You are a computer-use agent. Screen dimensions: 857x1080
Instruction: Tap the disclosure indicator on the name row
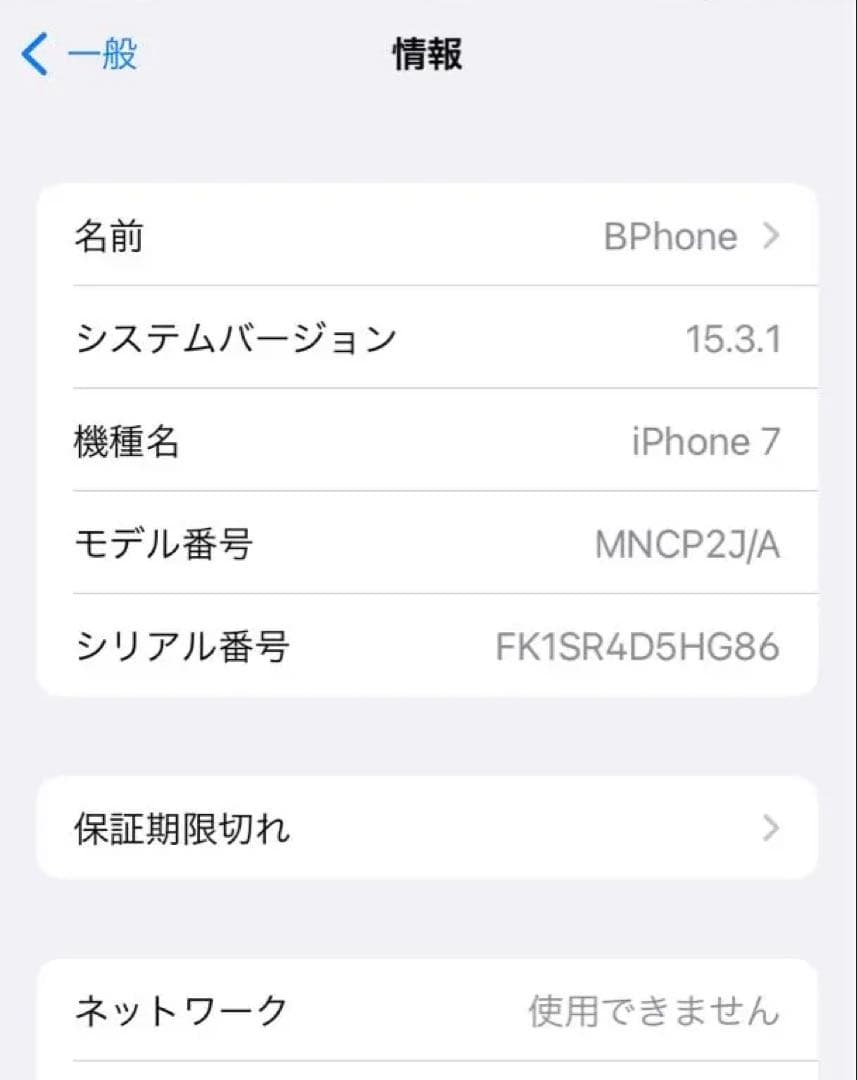pos(770,237)
